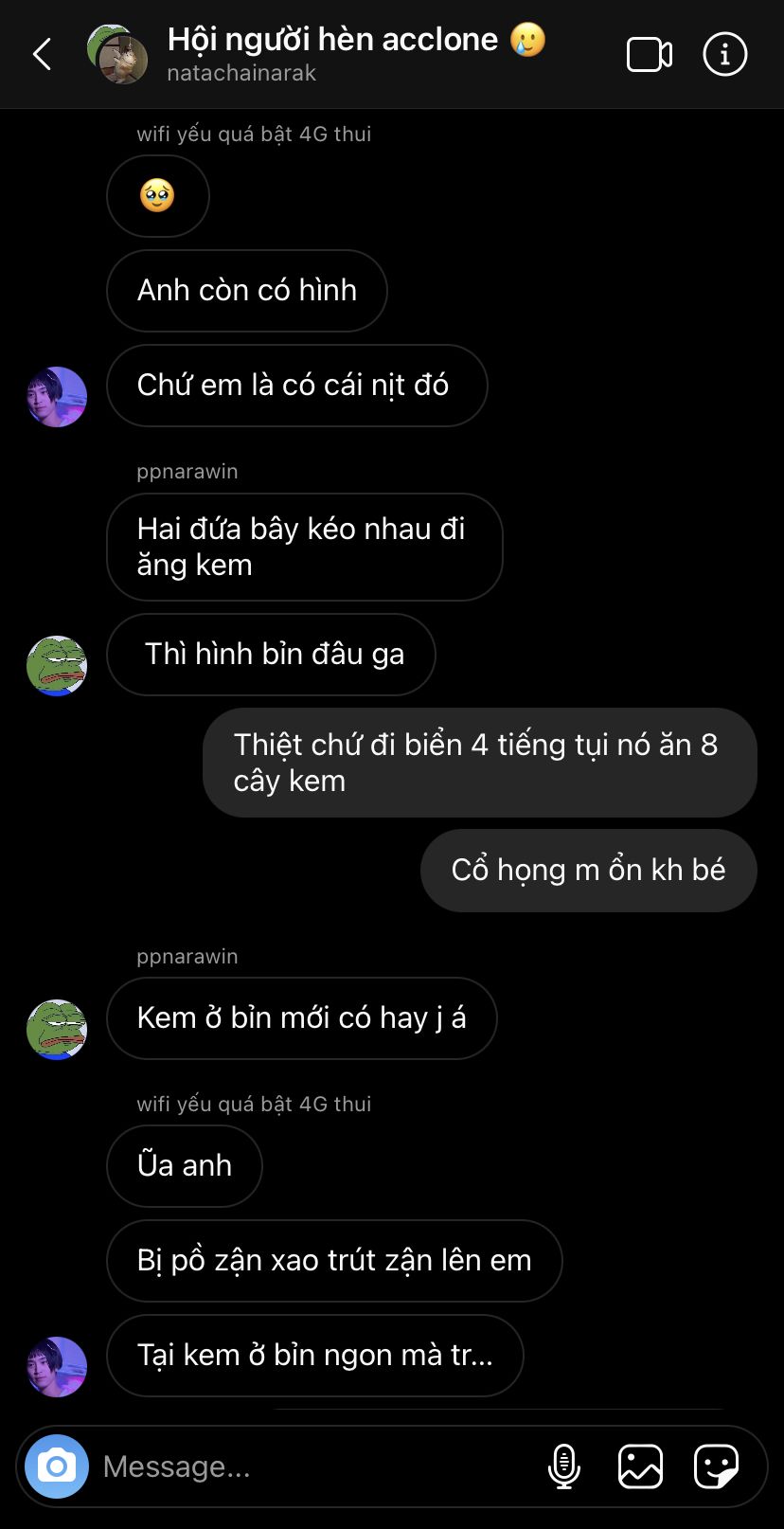This screenshot has height=1529, width=784.
Task: Open the group avatar in header
Action: (117, 54)
